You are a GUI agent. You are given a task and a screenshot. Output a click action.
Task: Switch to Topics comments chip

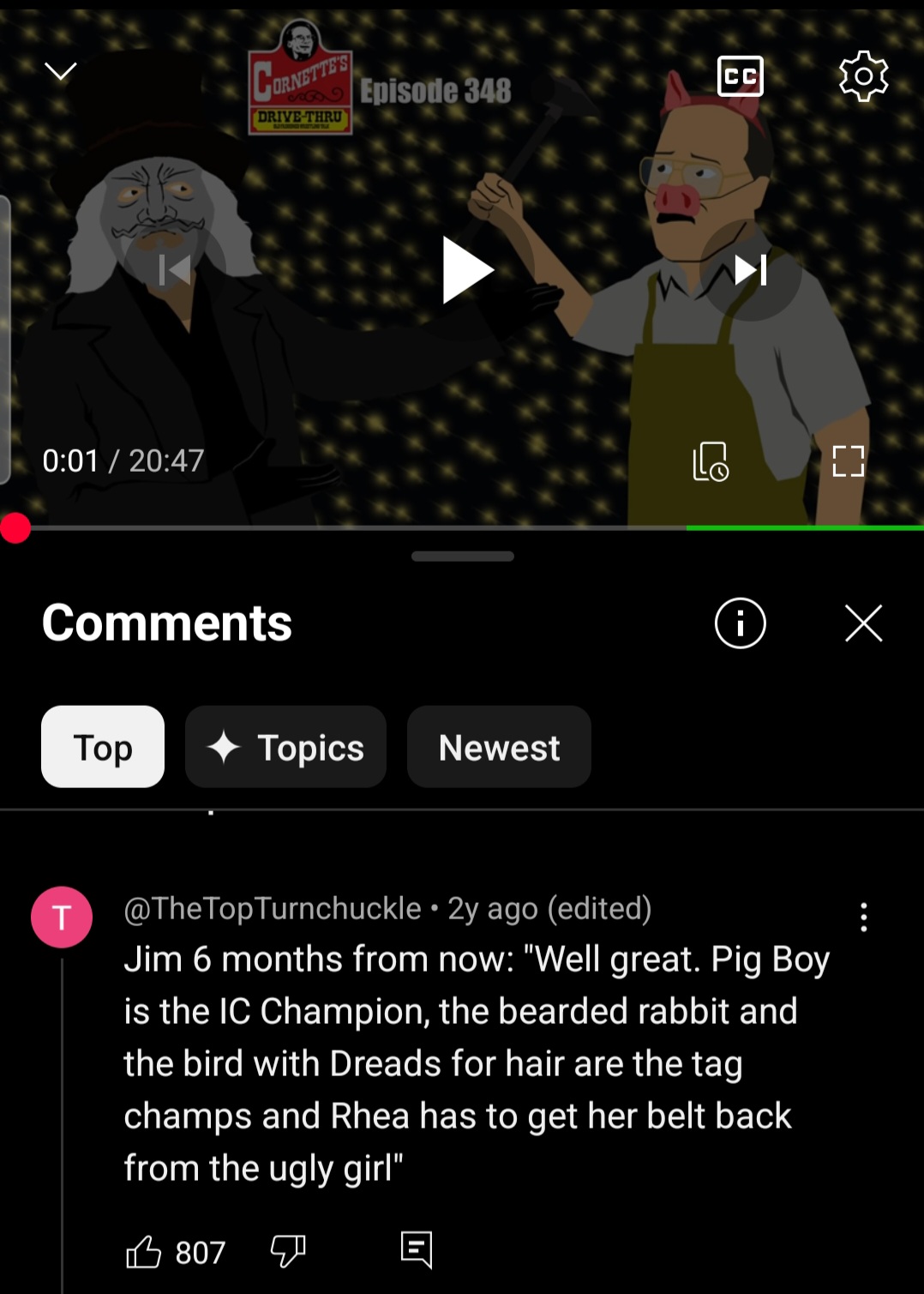(285, 747)
